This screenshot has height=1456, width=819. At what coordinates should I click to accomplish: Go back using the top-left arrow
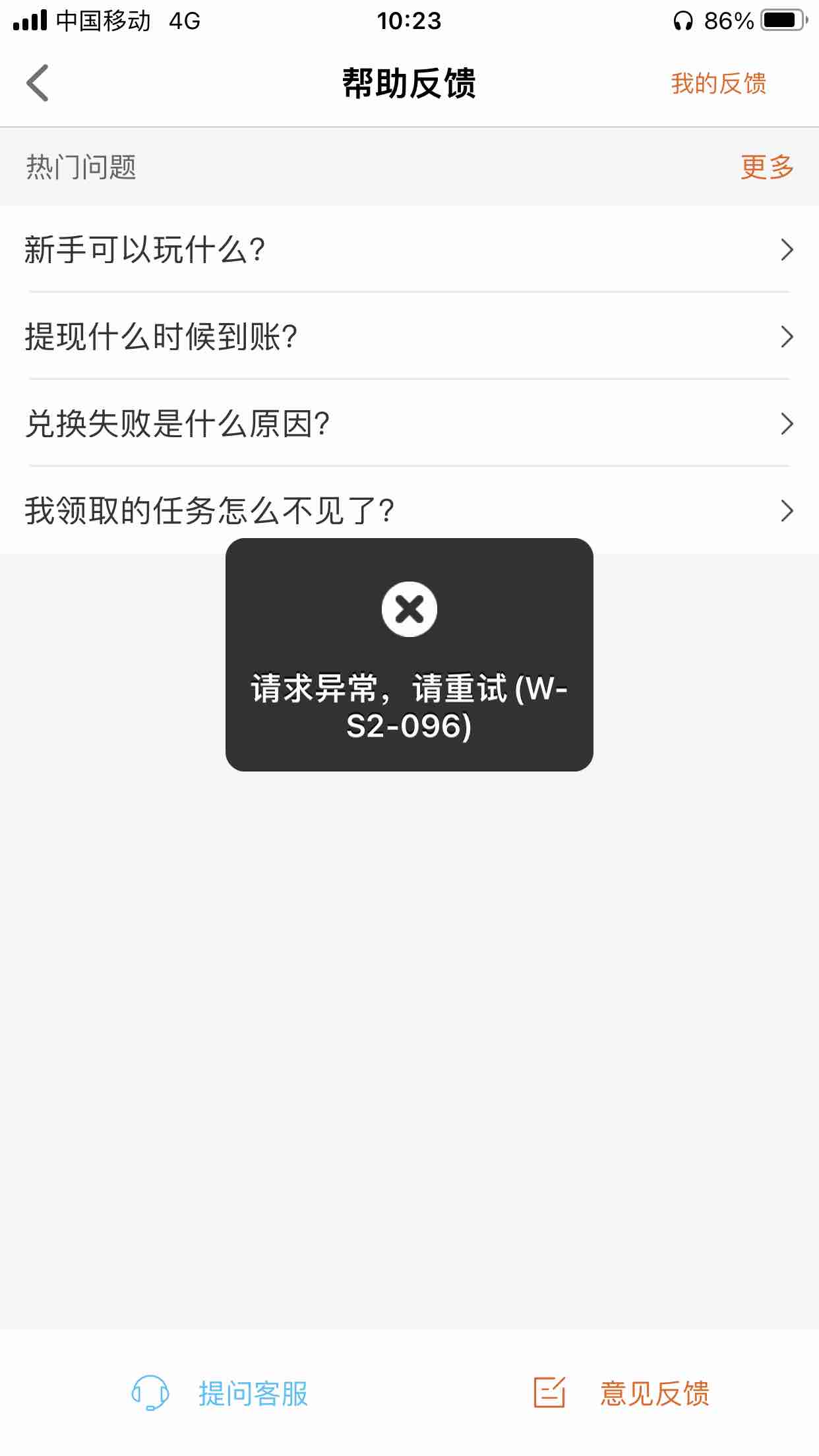tap(38, 83)
